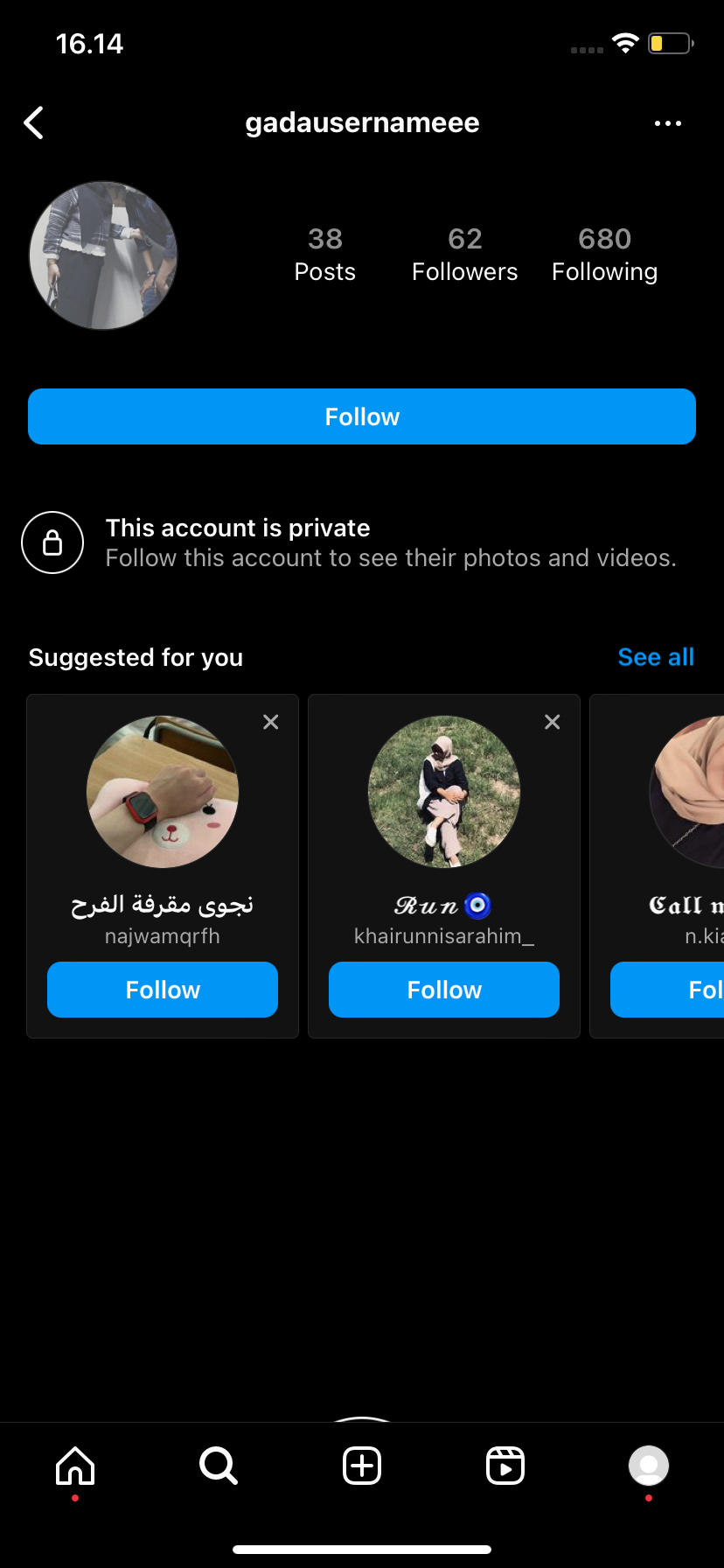Open najwamqrfh's profile picture
724x1568 pixels.
(163, 792)
